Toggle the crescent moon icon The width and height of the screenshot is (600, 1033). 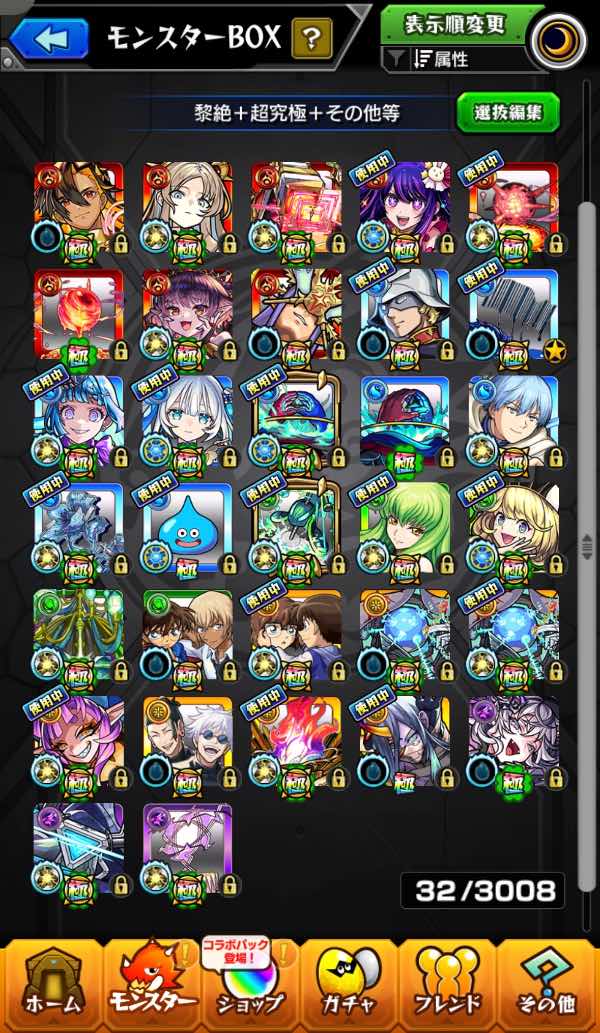559,41
